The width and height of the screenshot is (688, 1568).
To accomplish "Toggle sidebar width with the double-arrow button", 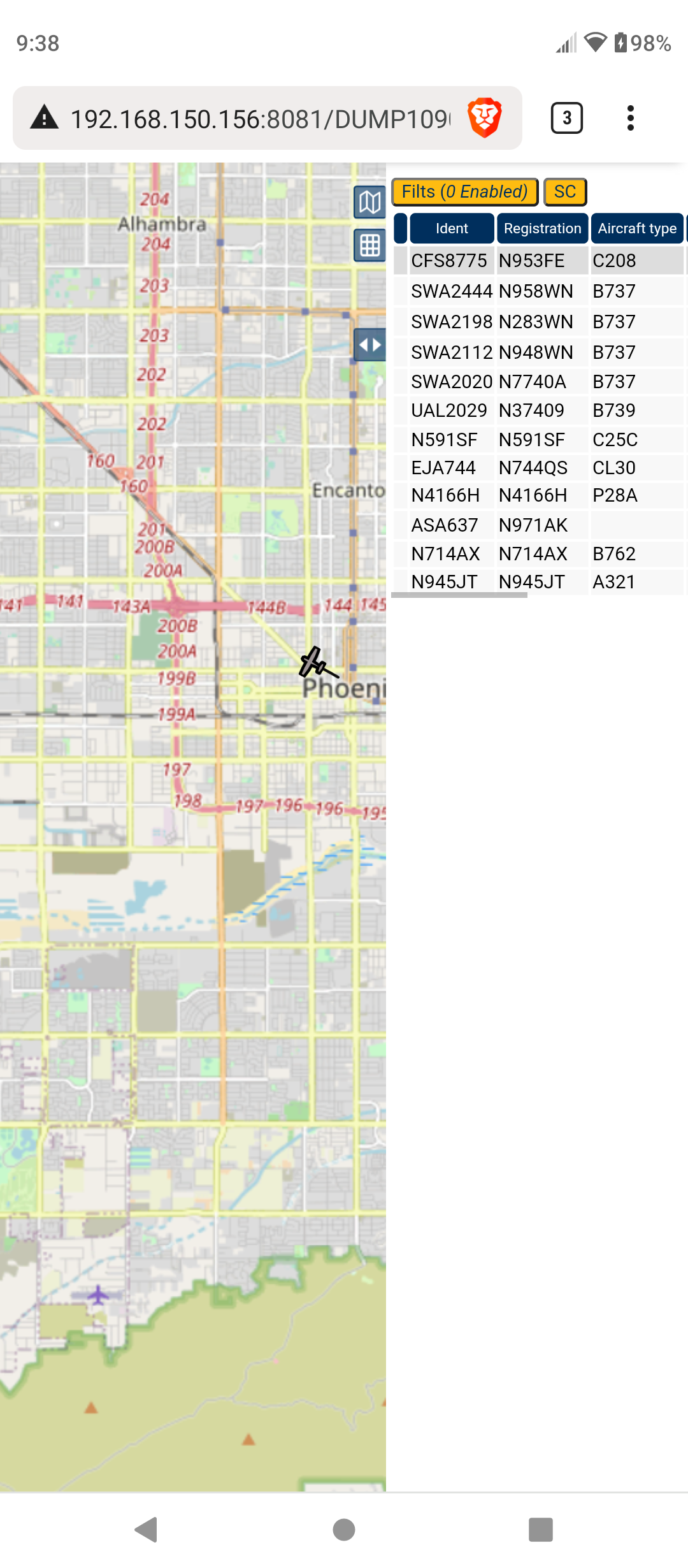I will tap(369, 345).
